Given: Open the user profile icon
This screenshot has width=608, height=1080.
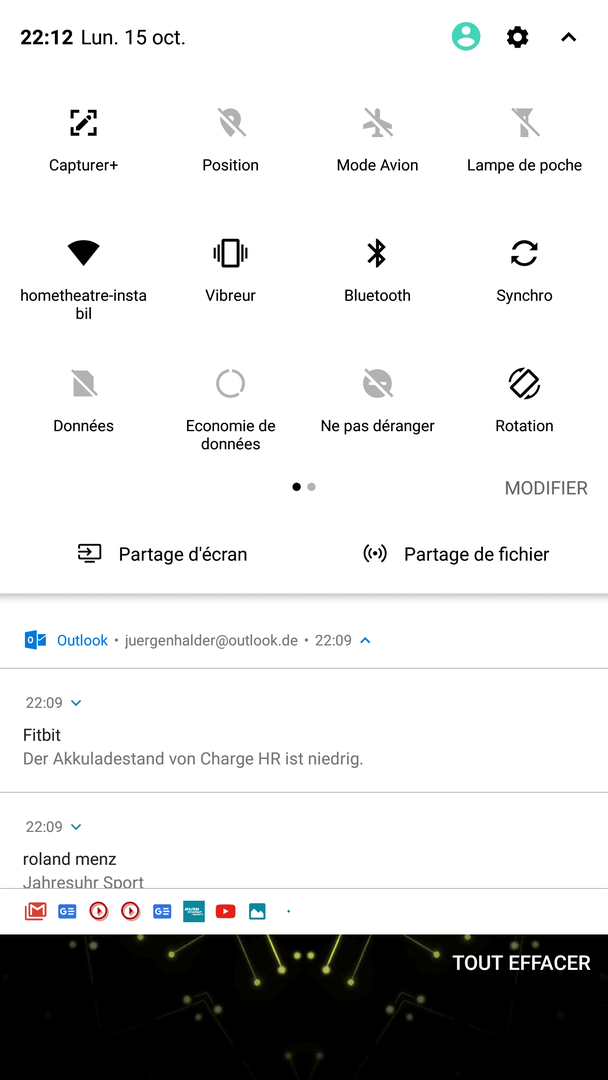Looking at the screenshot, I should point(466,37).
